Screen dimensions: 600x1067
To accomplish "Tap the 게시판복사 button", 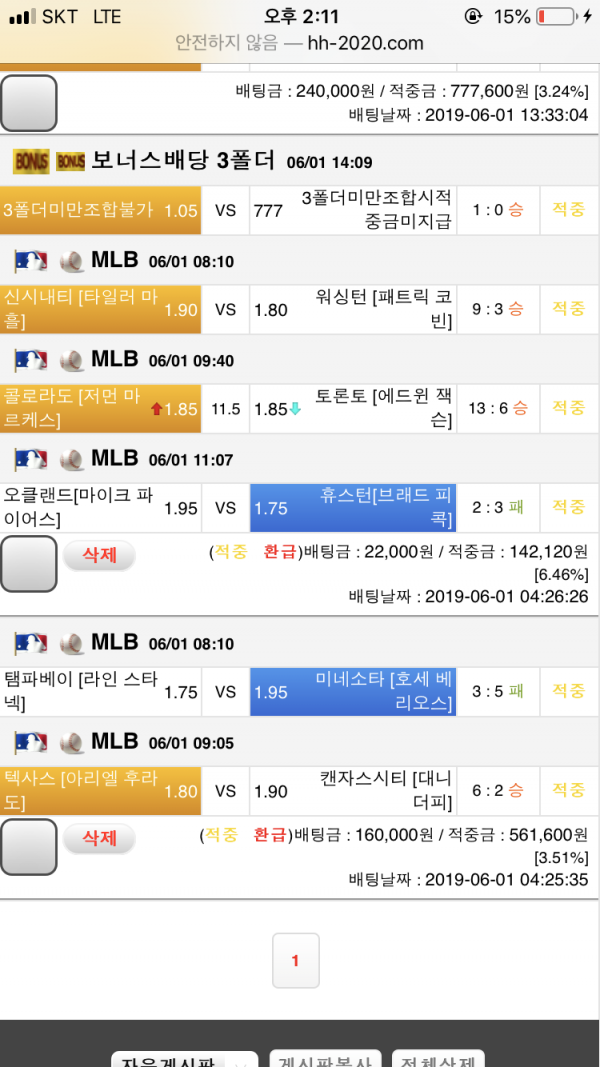I will point(325,1059).
